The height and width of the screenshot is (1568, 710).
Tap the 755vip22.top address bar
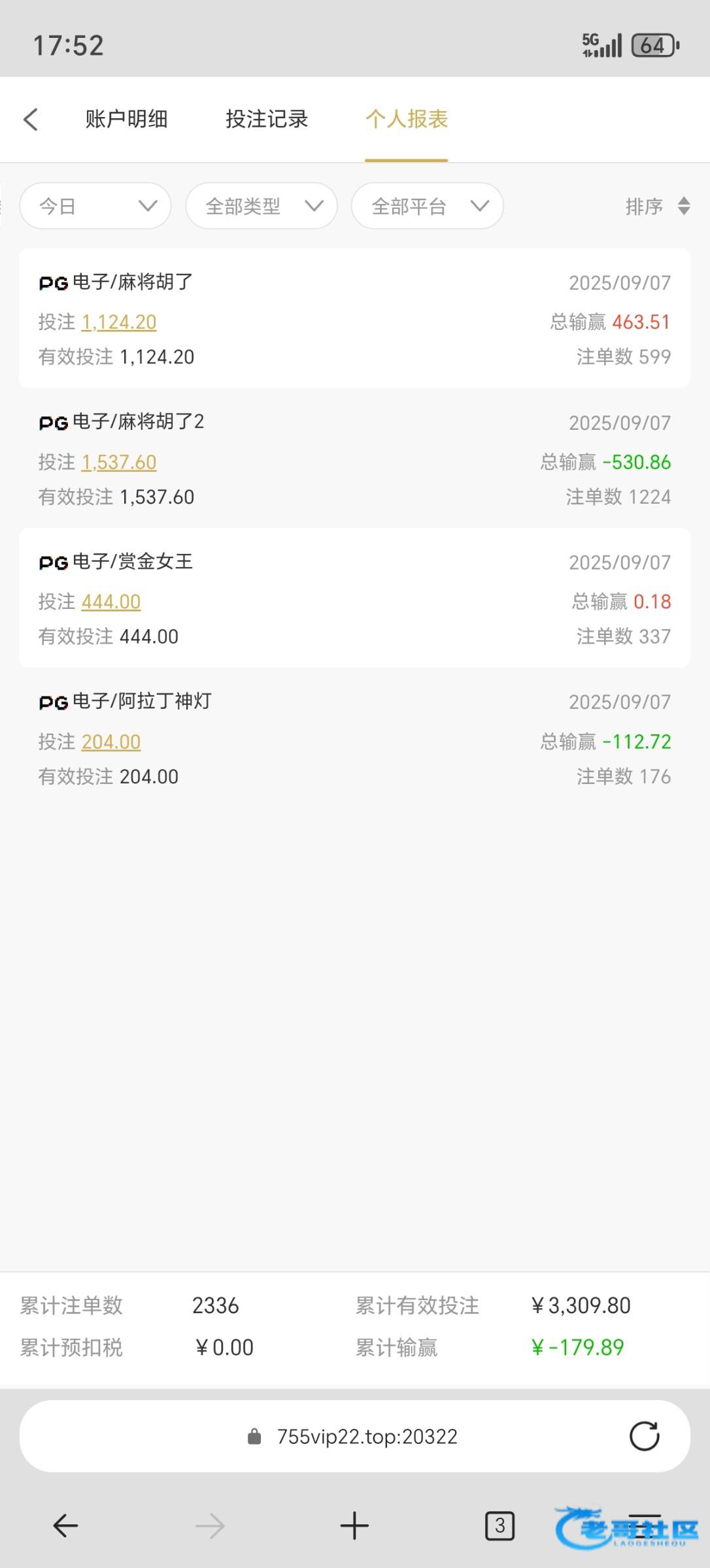click(366, 1436)
